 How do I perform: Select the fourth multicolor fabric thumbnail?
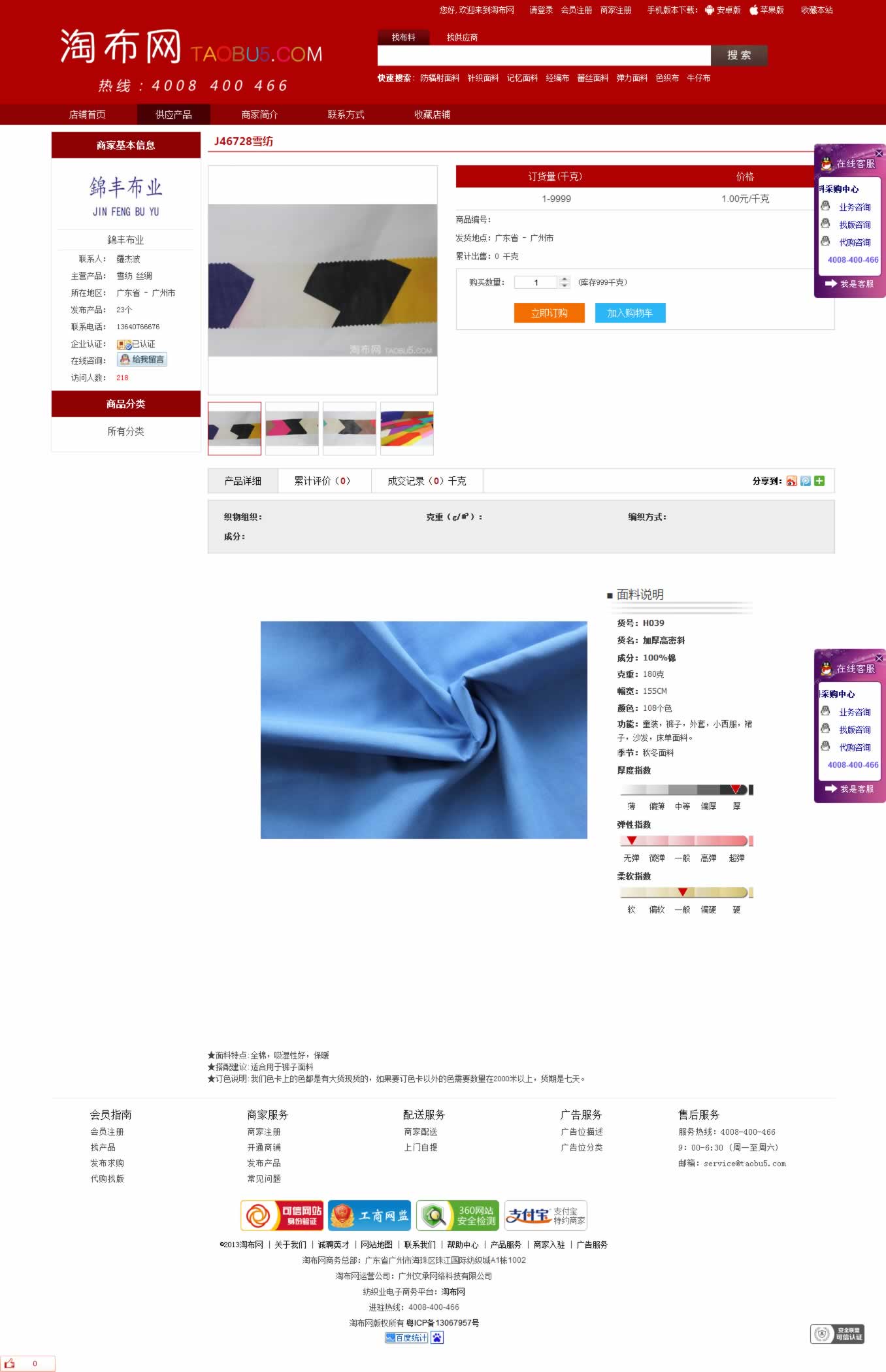406,429
